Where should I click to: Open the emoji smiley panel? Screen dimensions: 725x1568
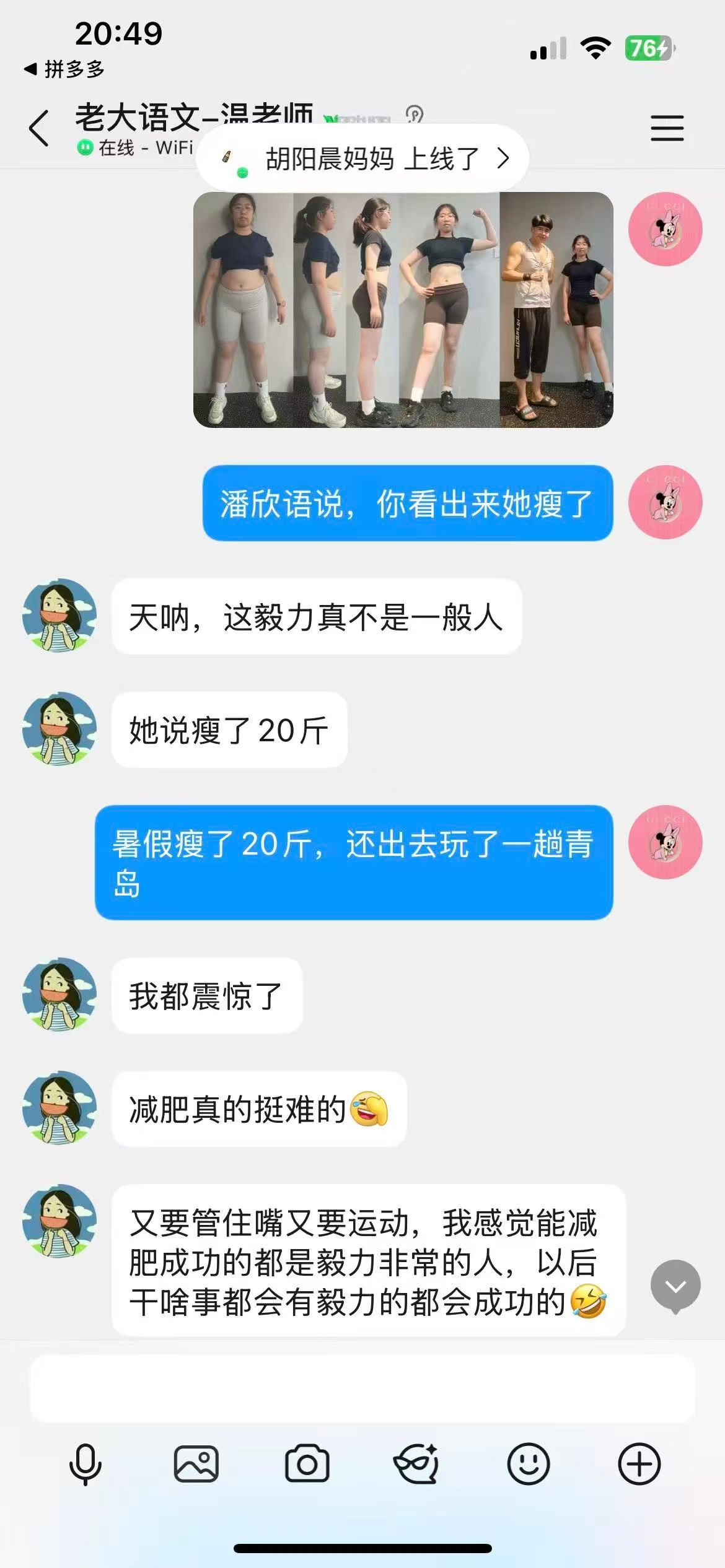click(x=529, y=1464)
